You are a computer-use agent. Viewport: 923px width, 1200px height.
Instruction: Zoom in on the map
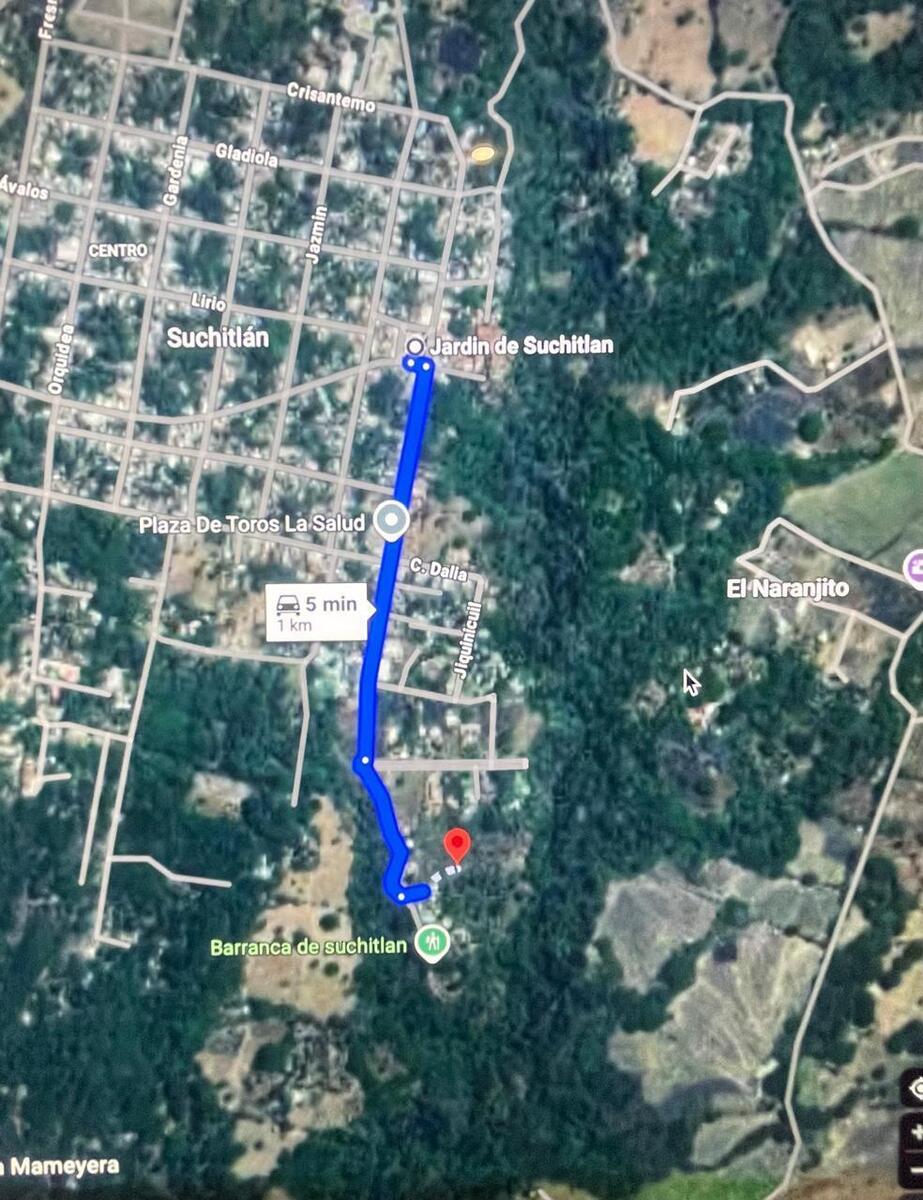[915, 1132]
